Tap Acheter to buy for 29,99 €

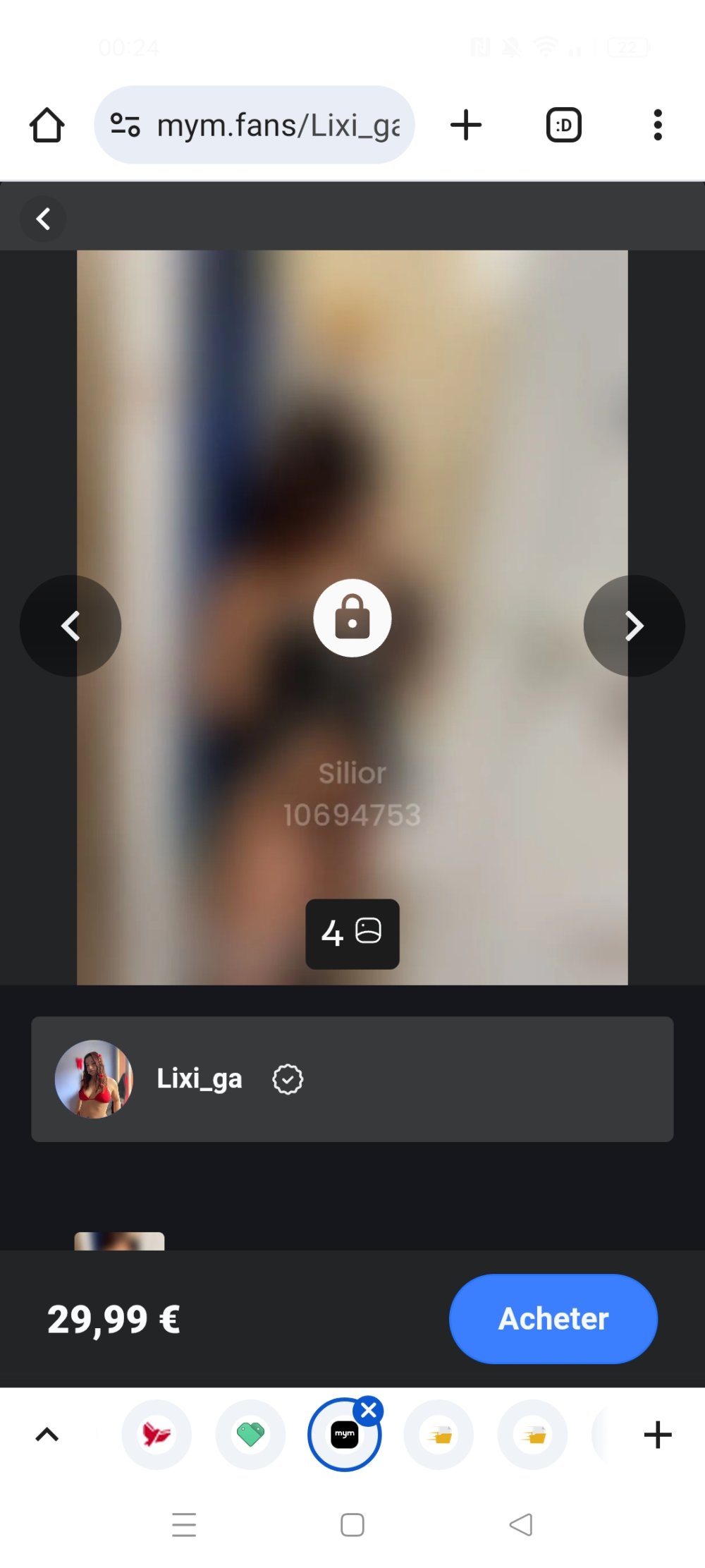pos(553,1318)
